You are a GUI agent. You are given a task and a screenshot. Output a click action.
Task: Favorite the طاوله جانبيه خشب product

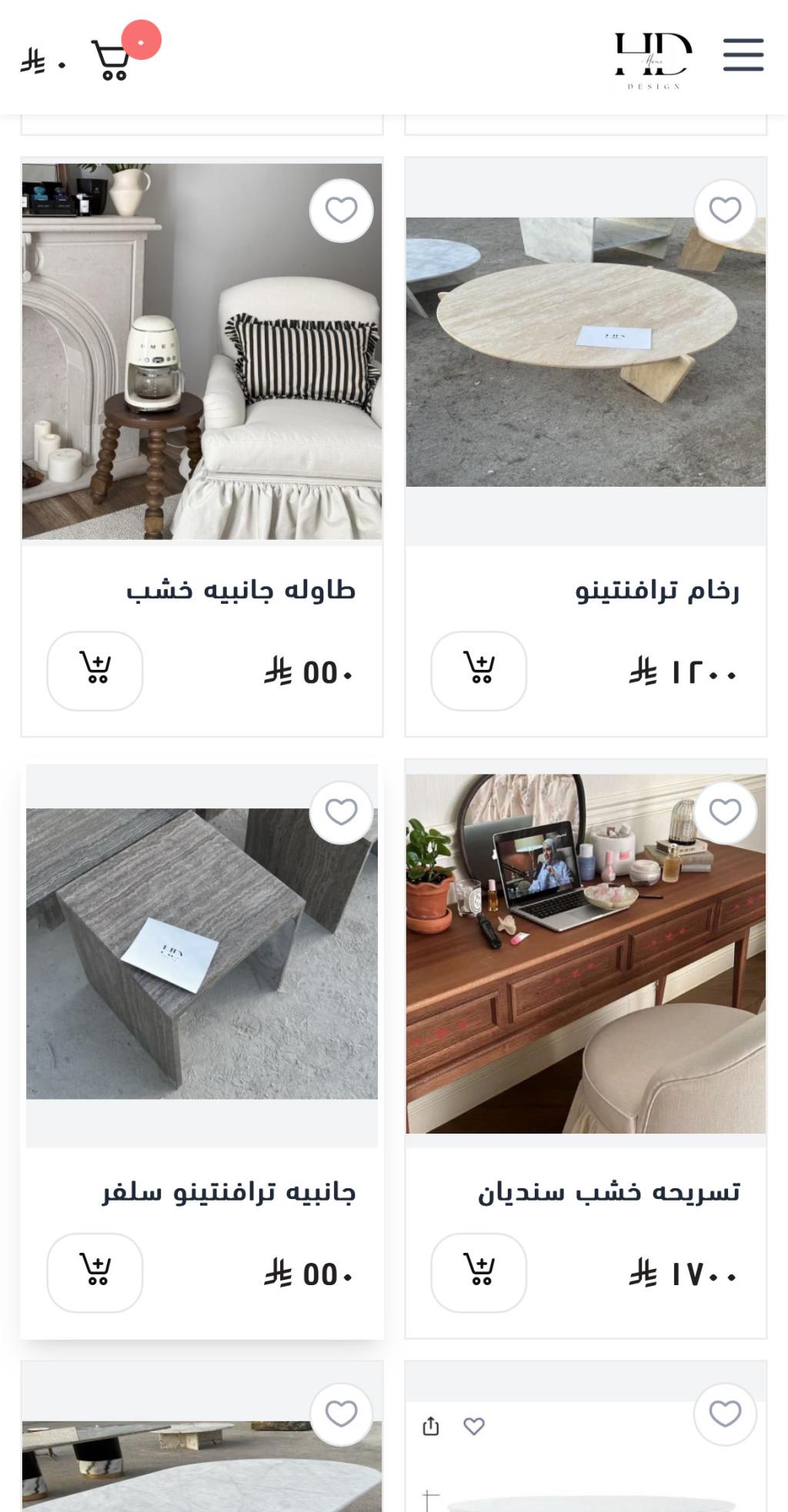pos(341,210)
